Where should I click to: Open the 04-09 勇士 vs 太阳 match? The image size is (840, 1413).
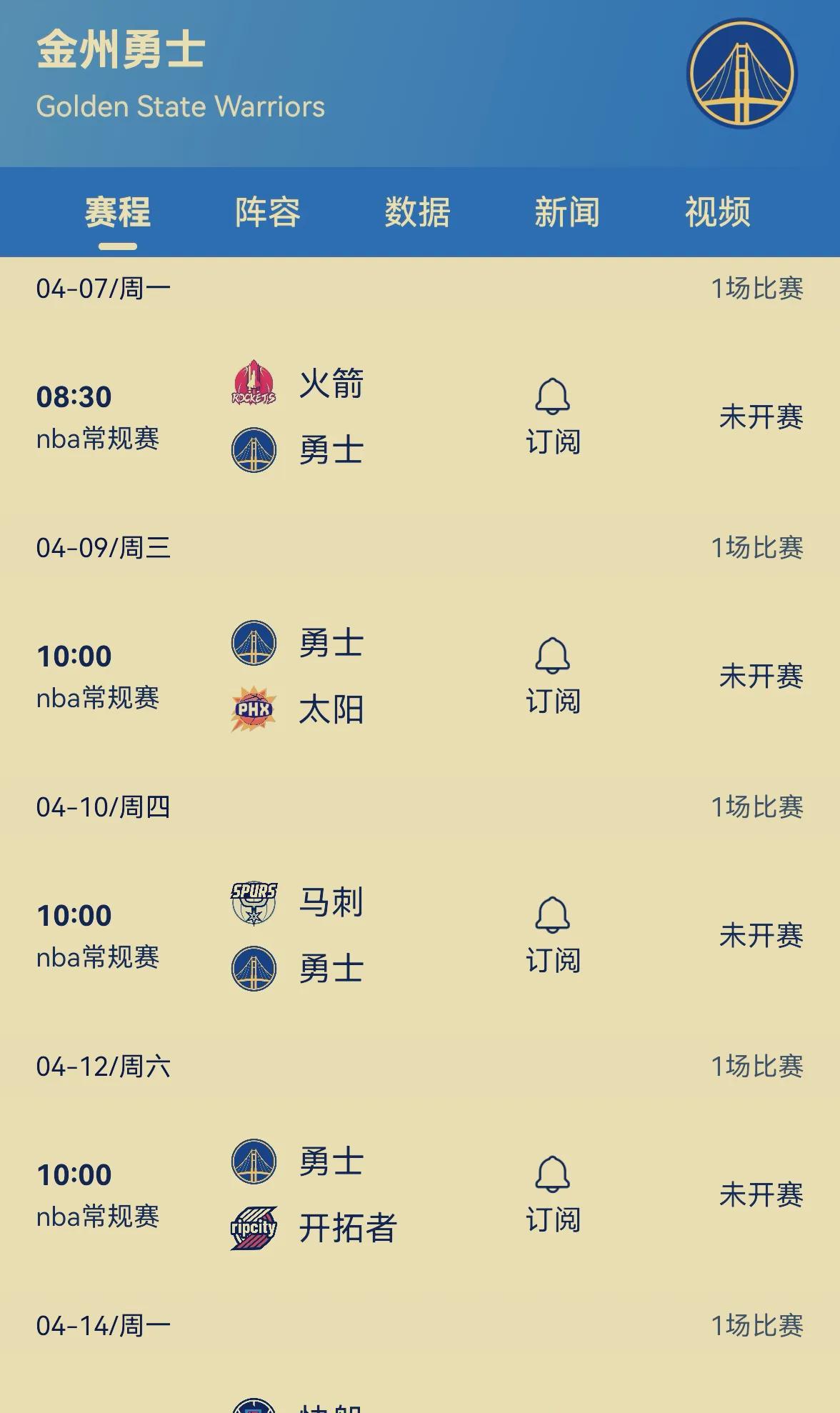[420, 676]
